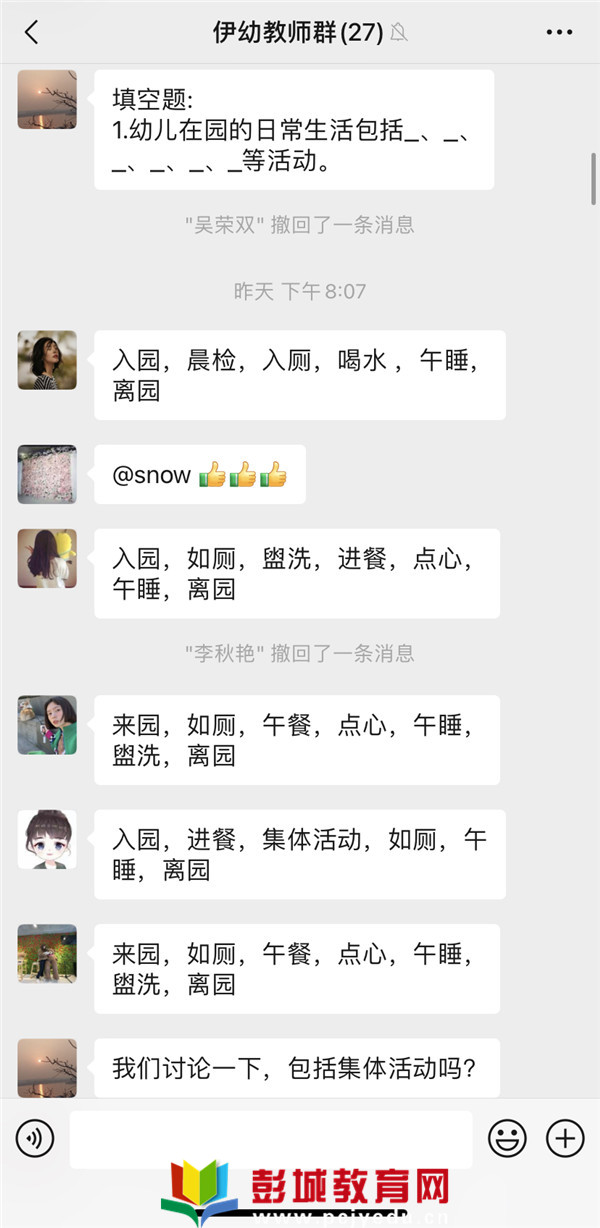Open avatar of the 填空题 message sender
The height and width of the screenshot is (1228, 600).
pyautogui.click(x=47, y=99)
